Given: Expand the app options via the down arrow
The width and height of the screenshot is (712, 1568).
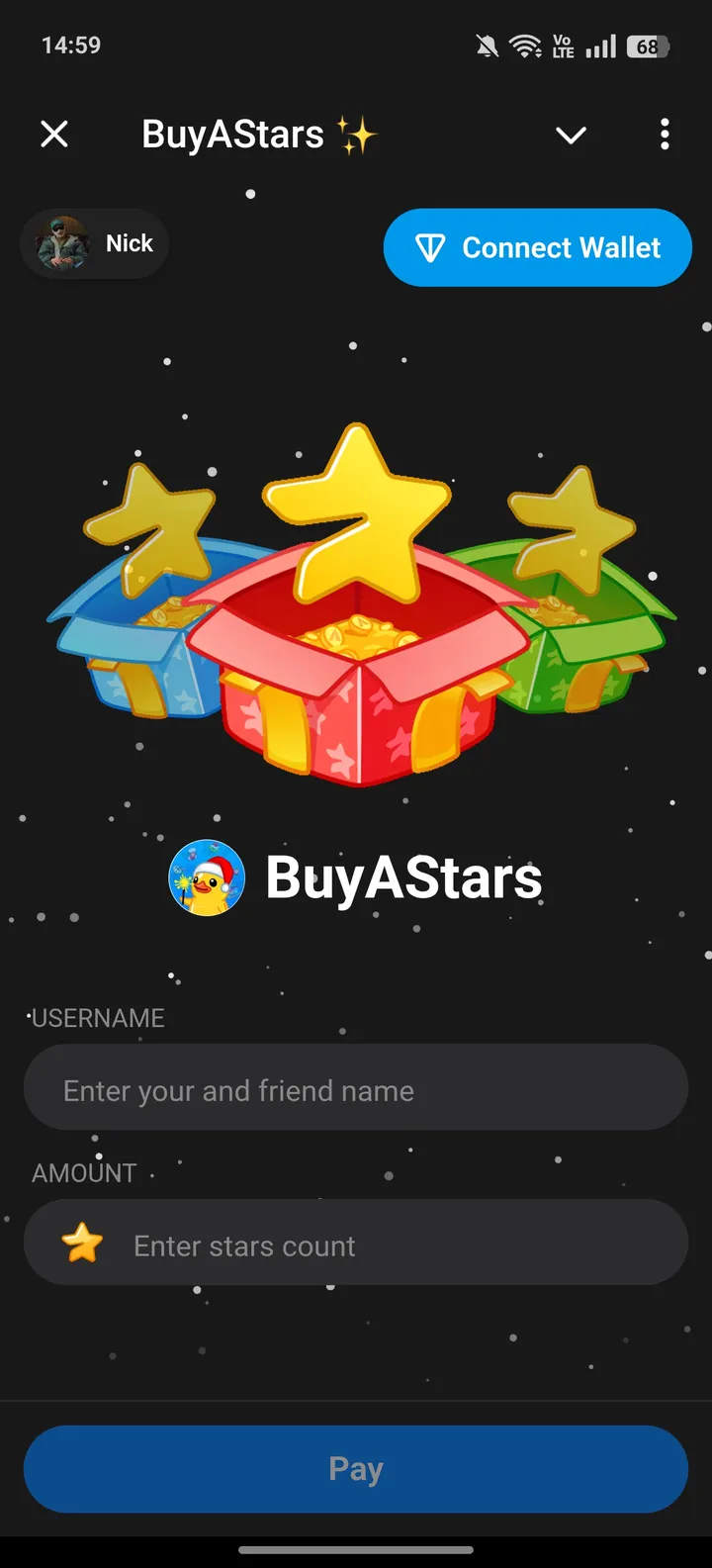Looking at the screenshot, I should [571, 136].
